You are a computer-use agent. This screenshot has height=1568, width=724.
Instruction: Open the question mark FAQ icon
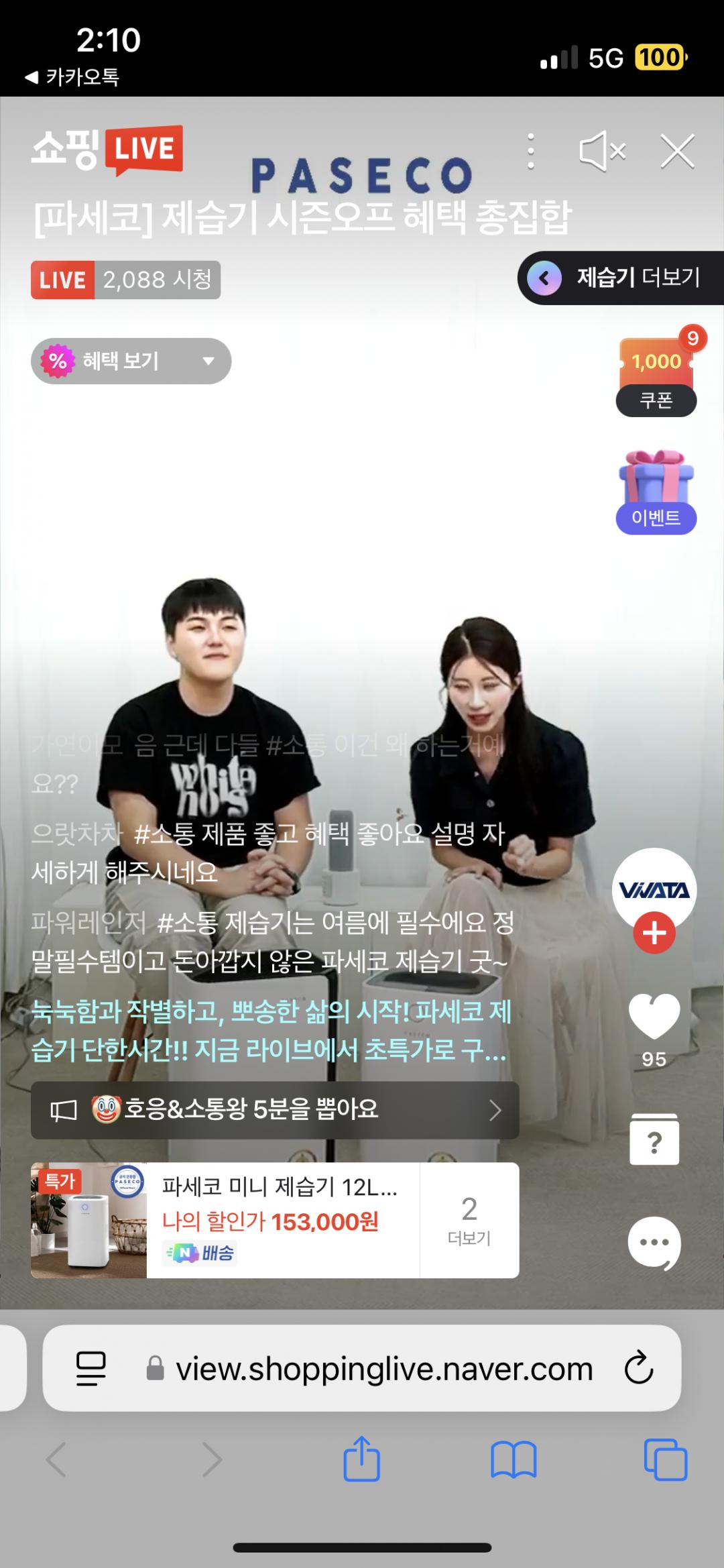coord(654,1140)
